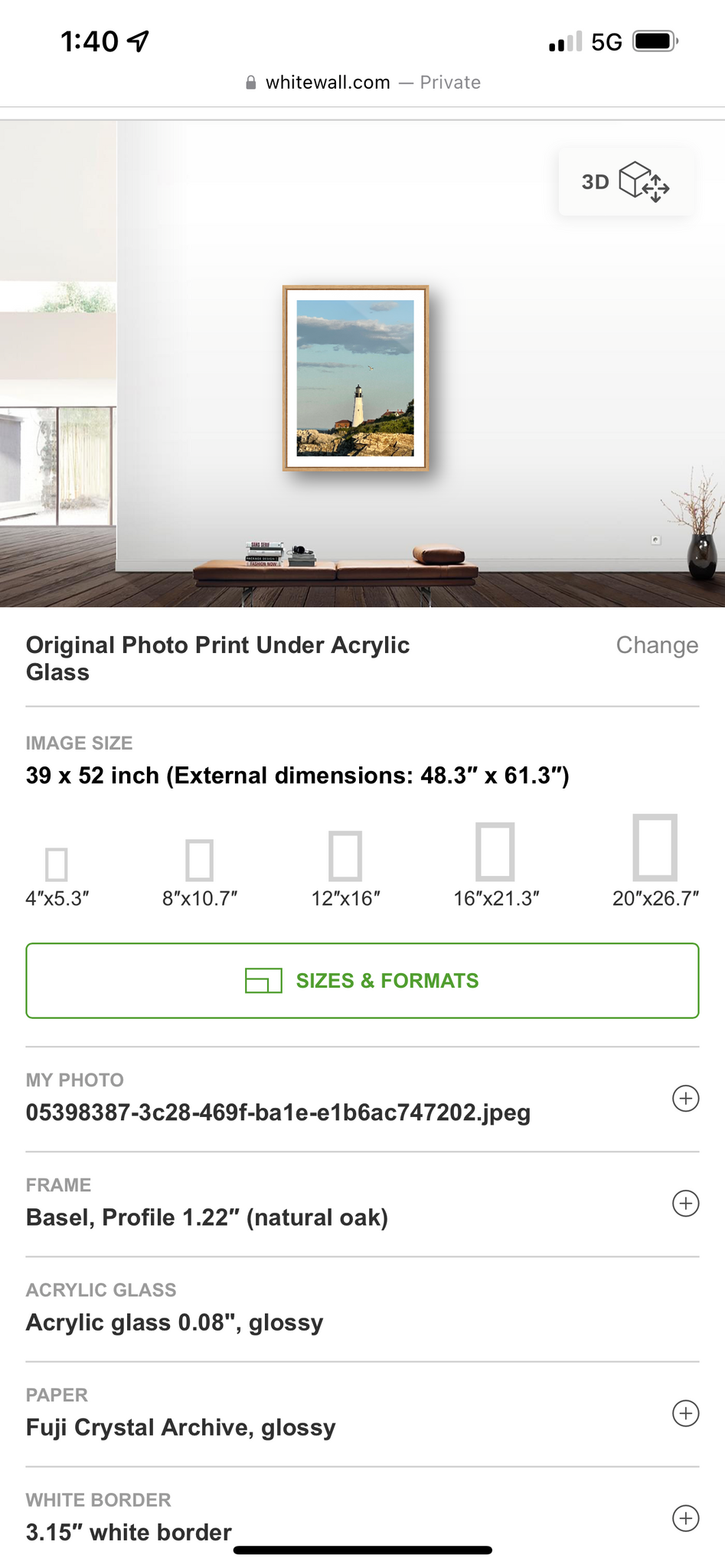Expand the Frame options
The width and height of the screenshot is (725, 1568).
pos(685,1203)
